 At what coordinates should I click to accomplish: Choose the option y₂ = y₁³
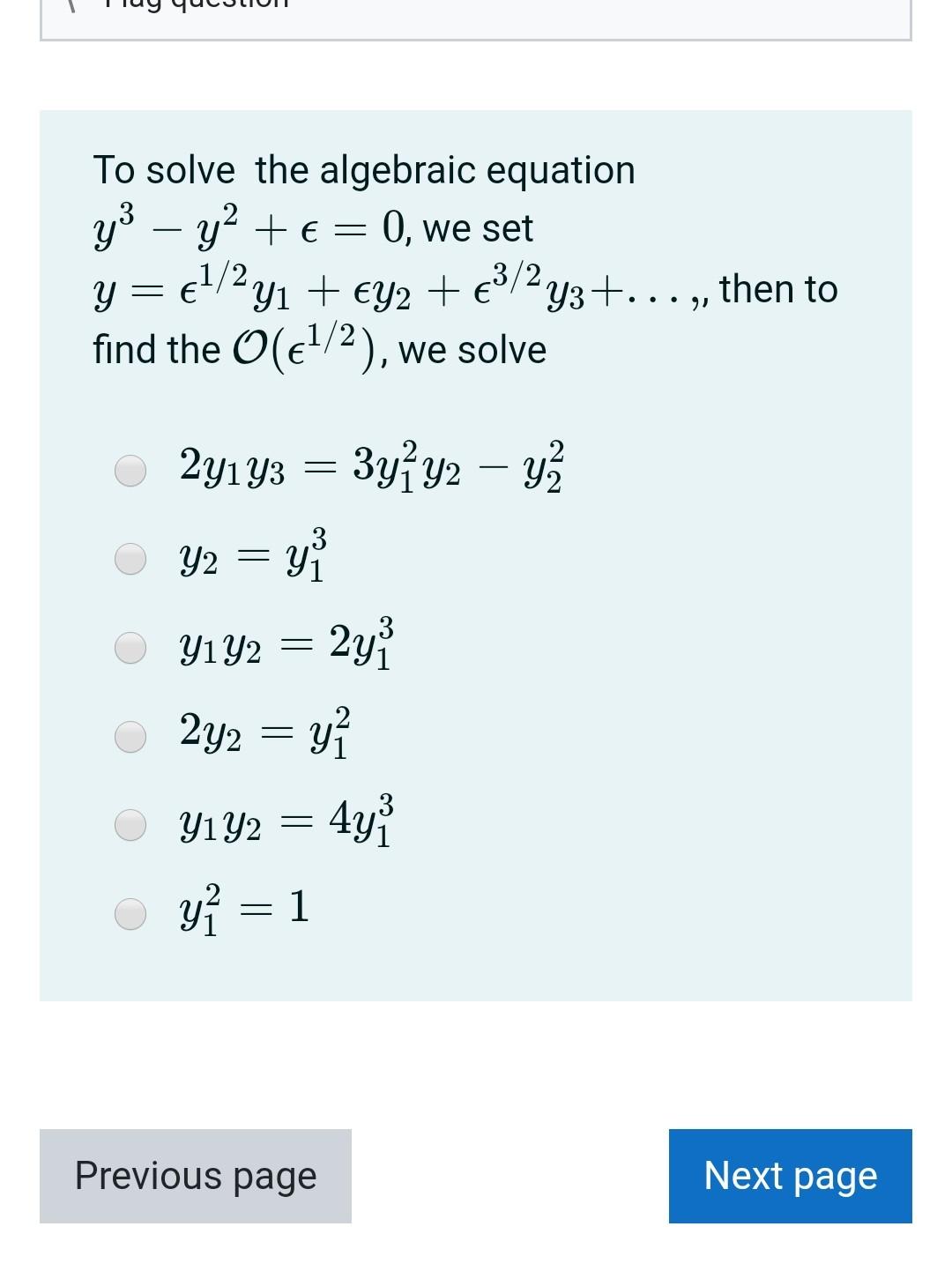pyautogui.click(x=131, y=558)
